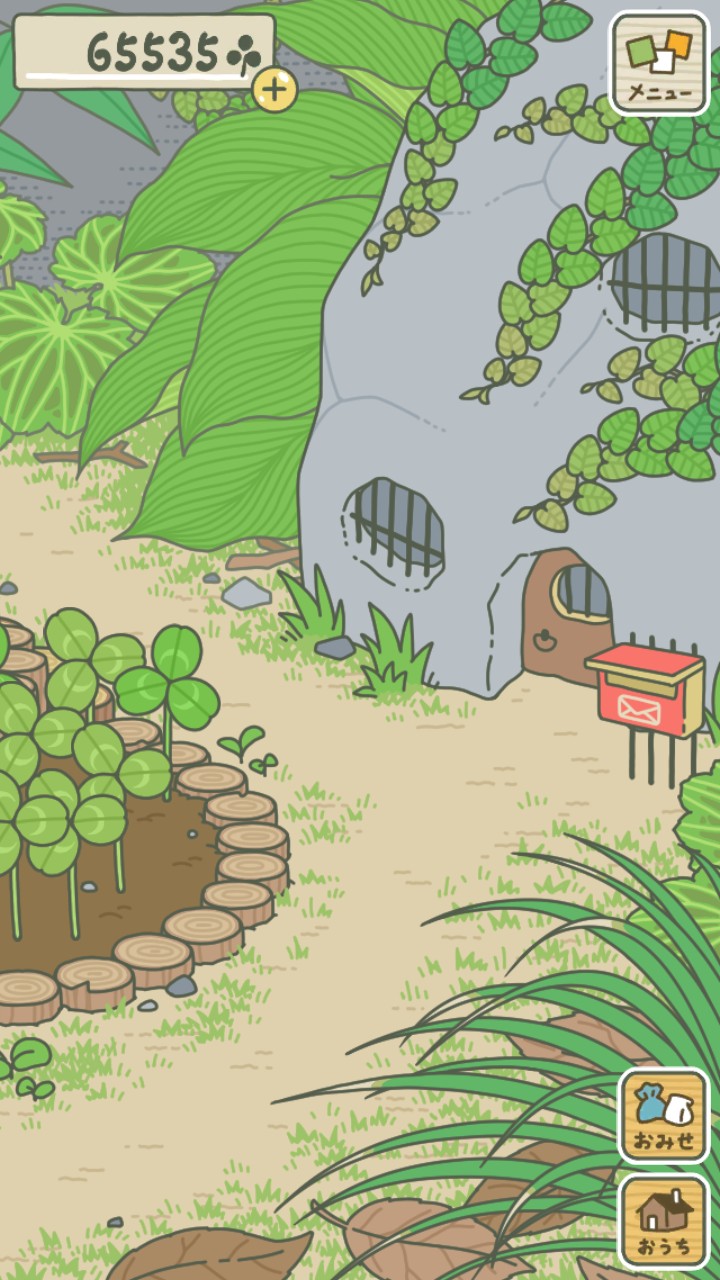
Task: Tap the plus icon to add clovers
Action: pyautogui.click(x=274, y=90)
